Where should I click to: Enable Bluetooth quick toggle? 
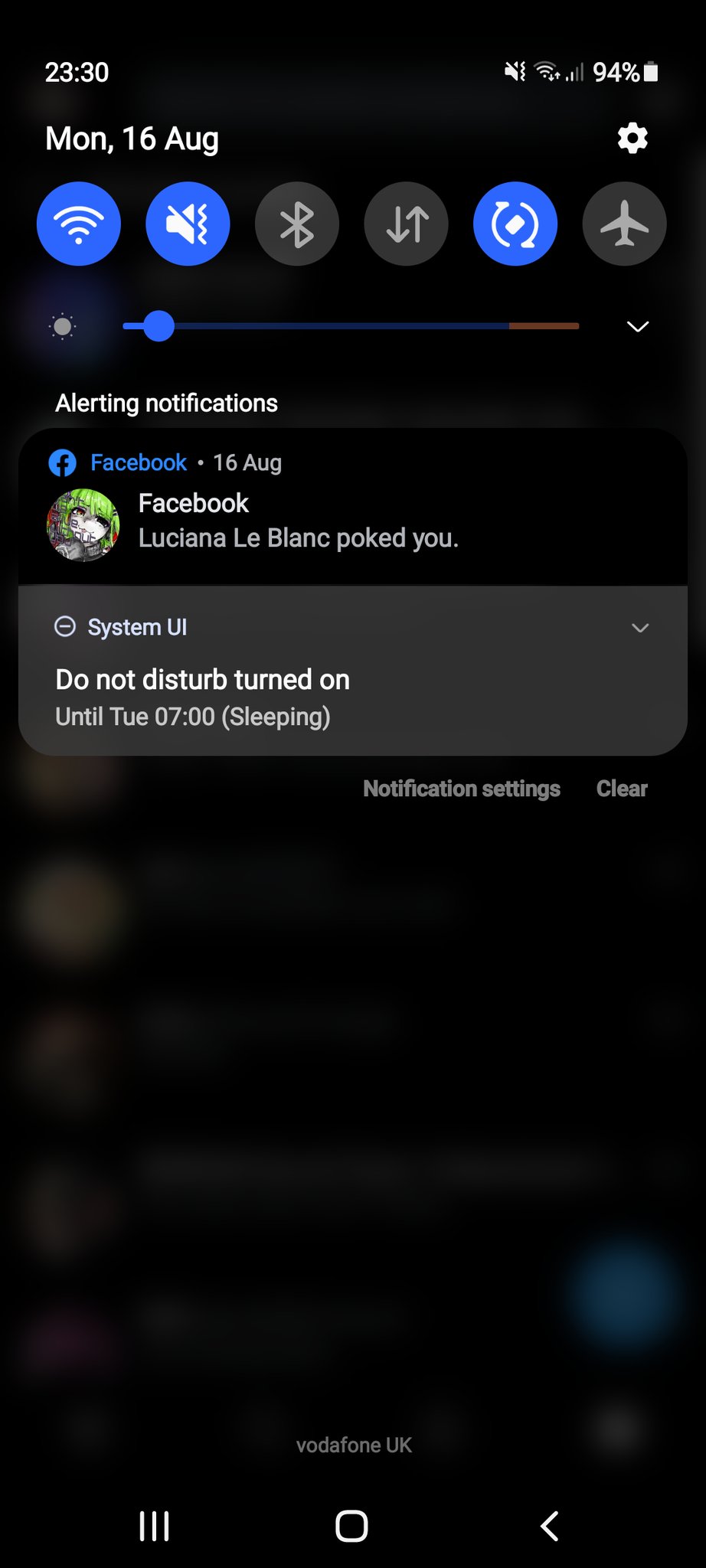(297, 224)
